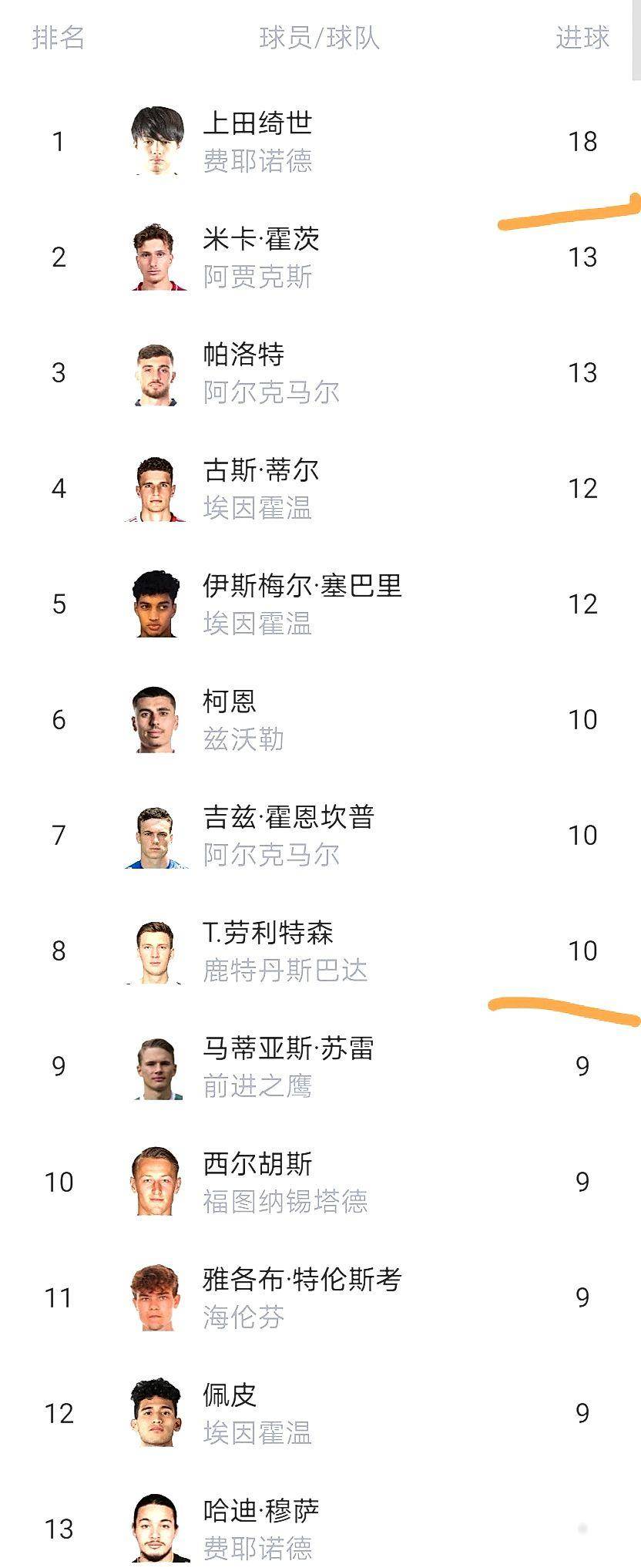This screenshot has height=1568, width=641.
Task: Open team page for 费耶诺德
Action: click(255, 163)
